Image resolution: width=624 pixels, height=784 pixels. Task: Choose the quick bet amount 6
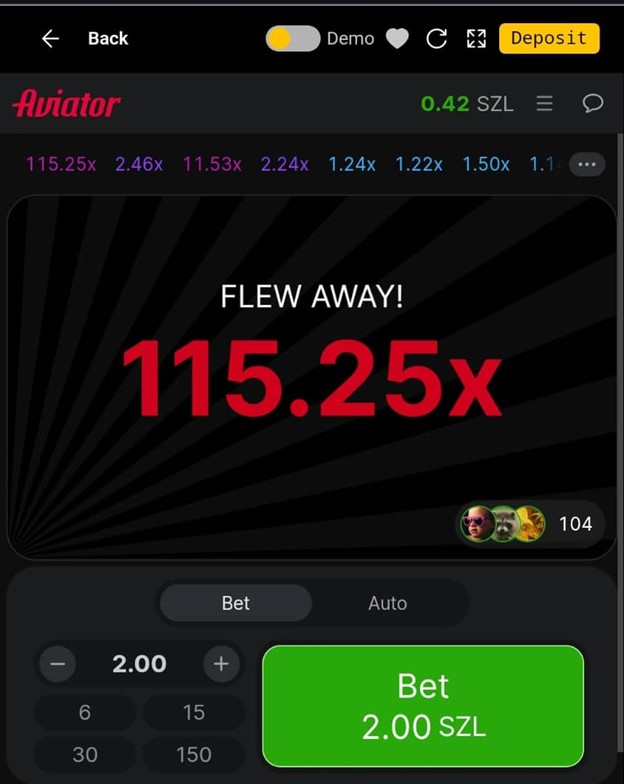85,712
